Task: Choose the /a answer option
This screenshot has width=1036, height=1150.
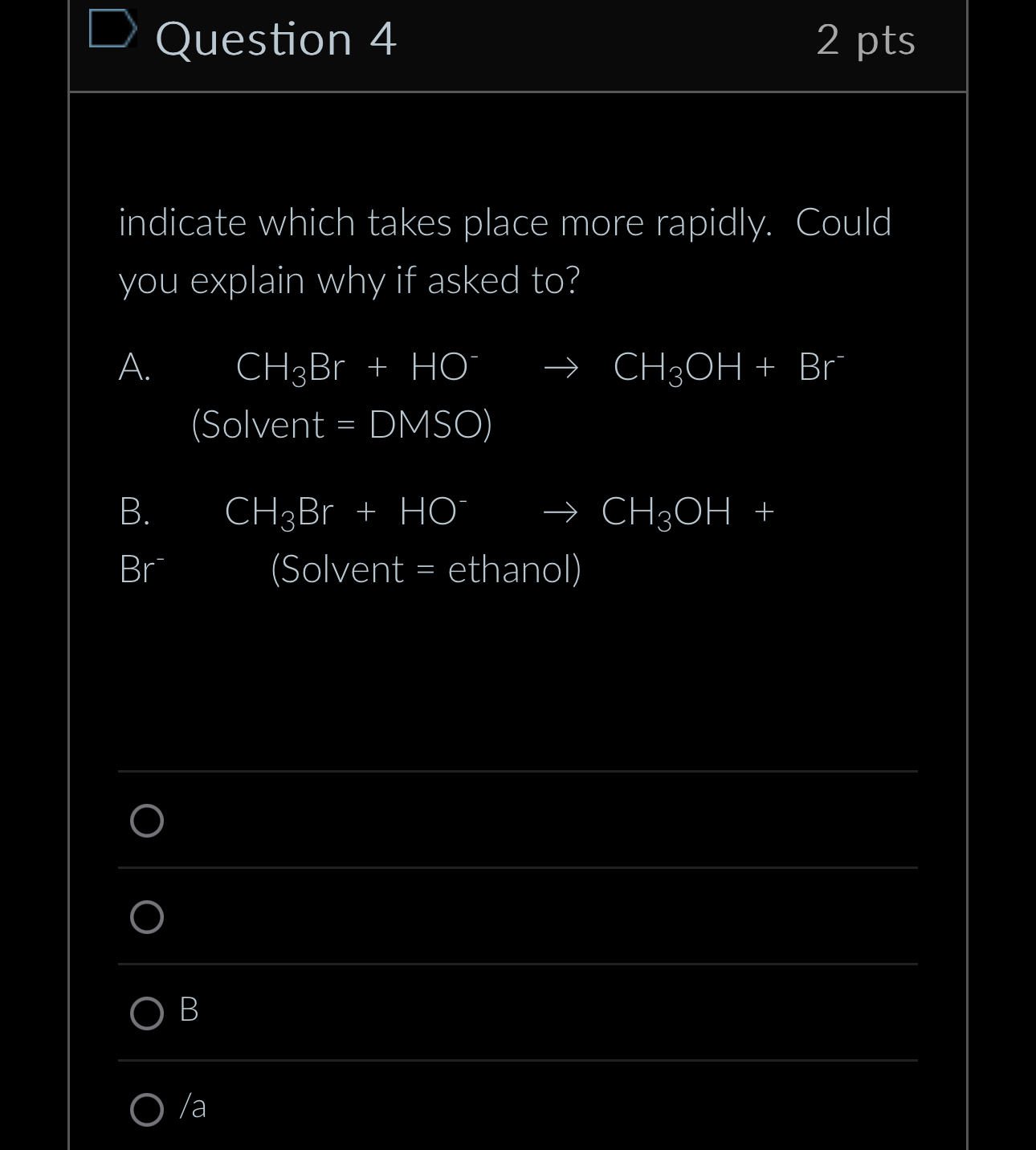Action: (x=147, y=1110)
